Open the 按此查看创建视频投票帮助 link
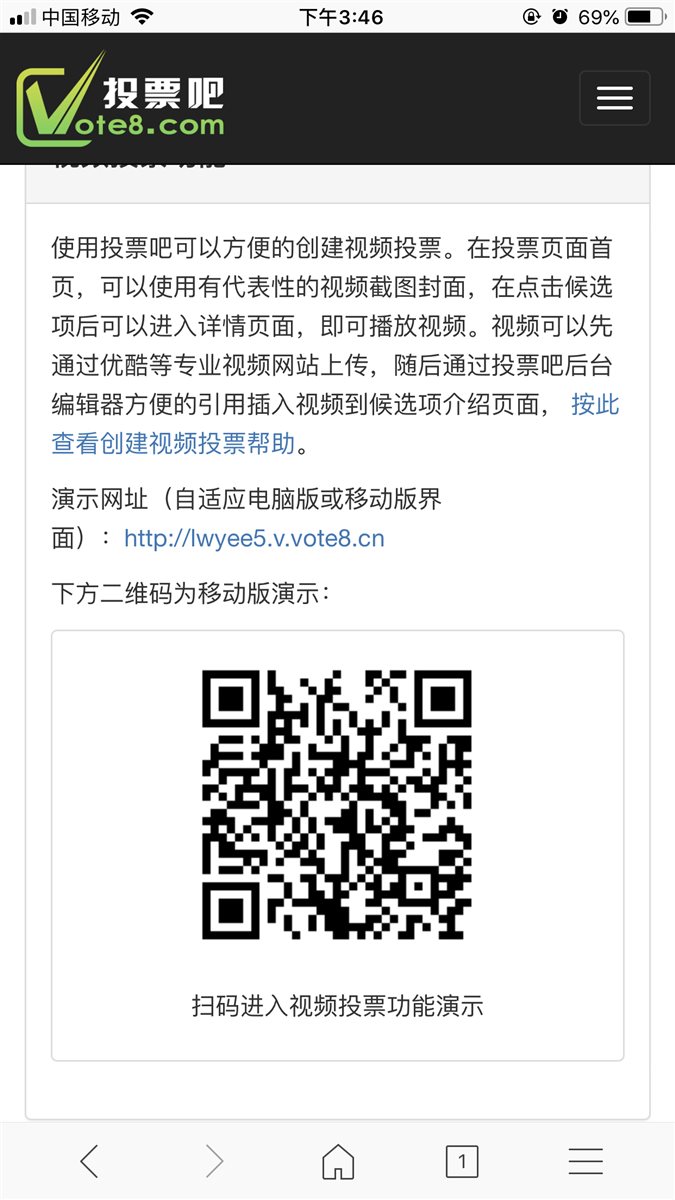Viewport: 675px width, 1200px height. point(173,443)
